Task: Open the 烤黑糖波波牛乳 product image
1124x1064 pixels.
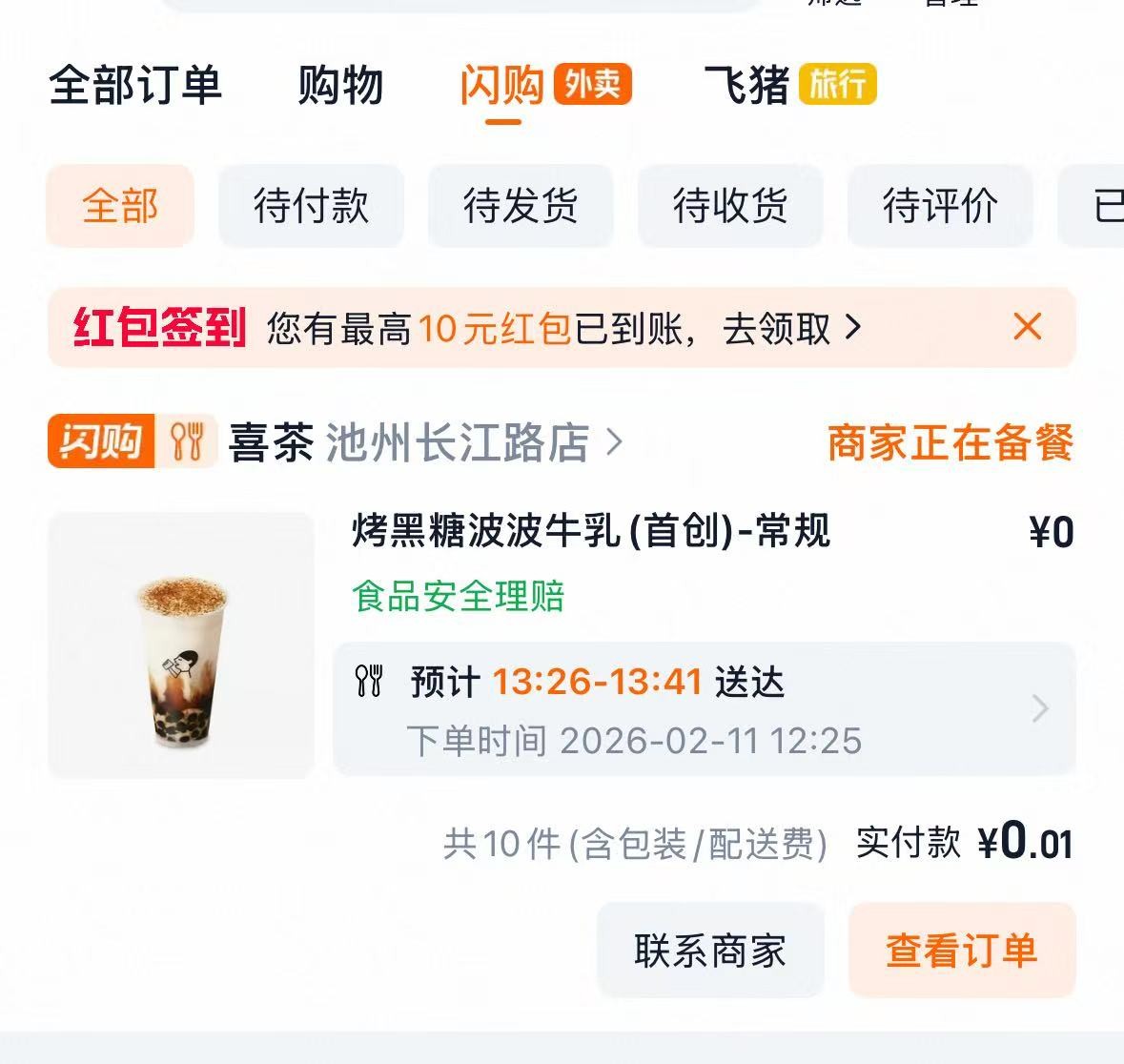Action: pyautogui.click(x=181, y=645)
